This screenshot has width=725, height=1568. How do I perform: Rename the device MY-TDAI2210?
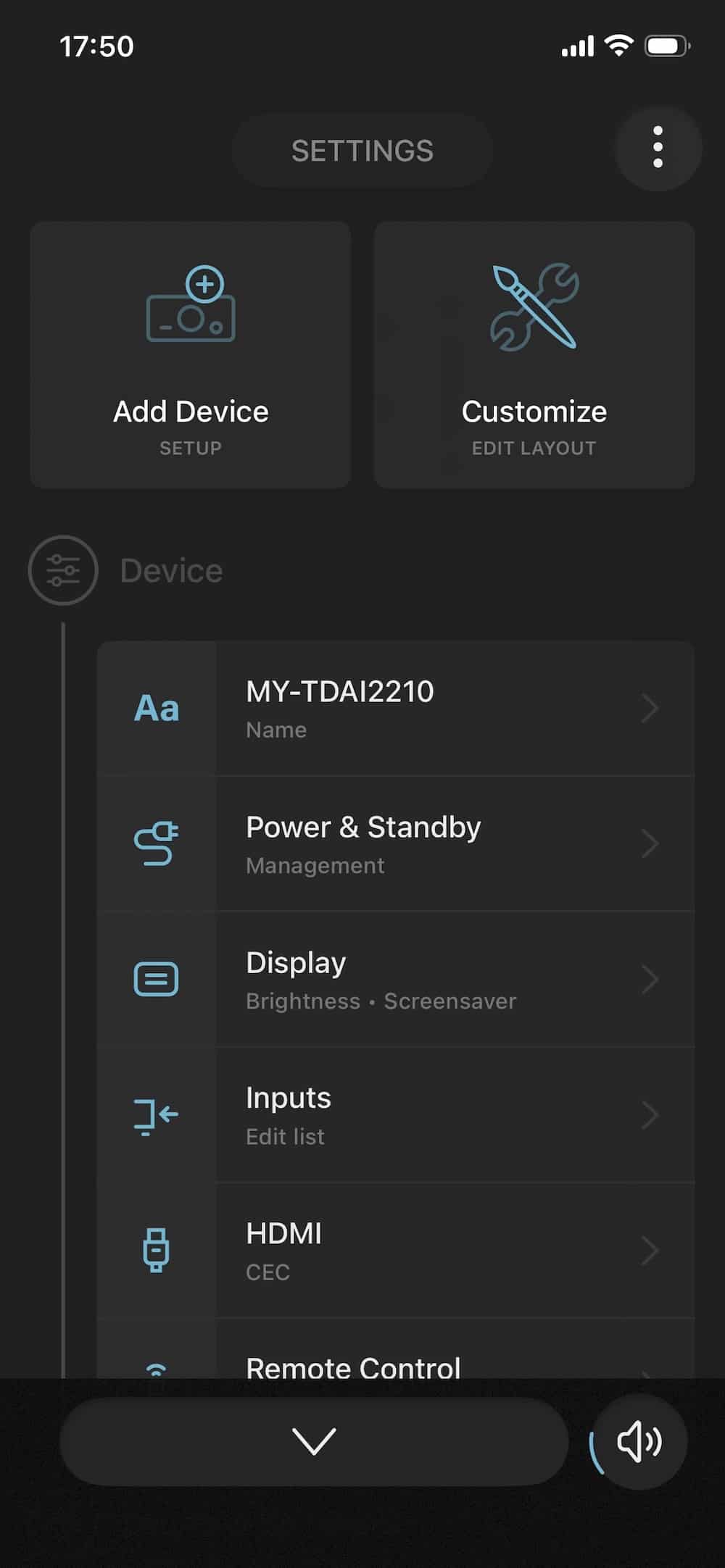tap(396, 708)
